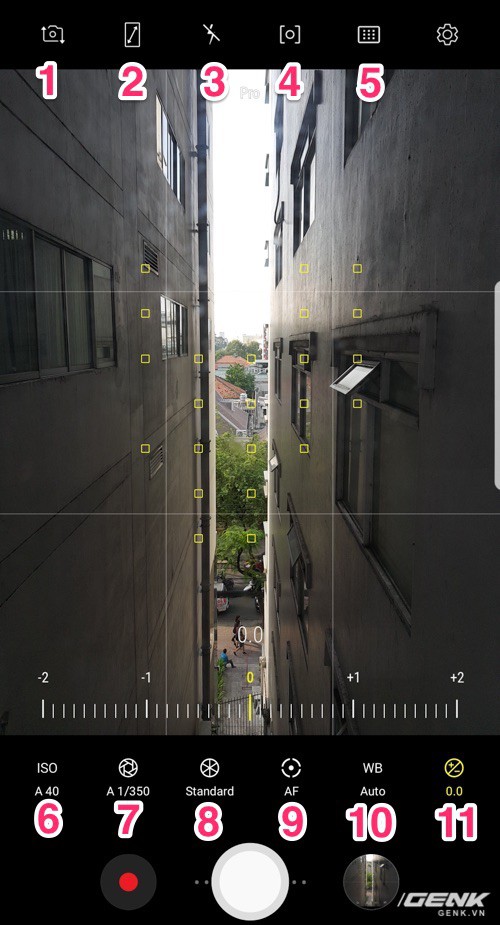The width and height of the screenshot is (500, 925).
Task: Adjust the ISO setting
Action: [x=47, y=779]
